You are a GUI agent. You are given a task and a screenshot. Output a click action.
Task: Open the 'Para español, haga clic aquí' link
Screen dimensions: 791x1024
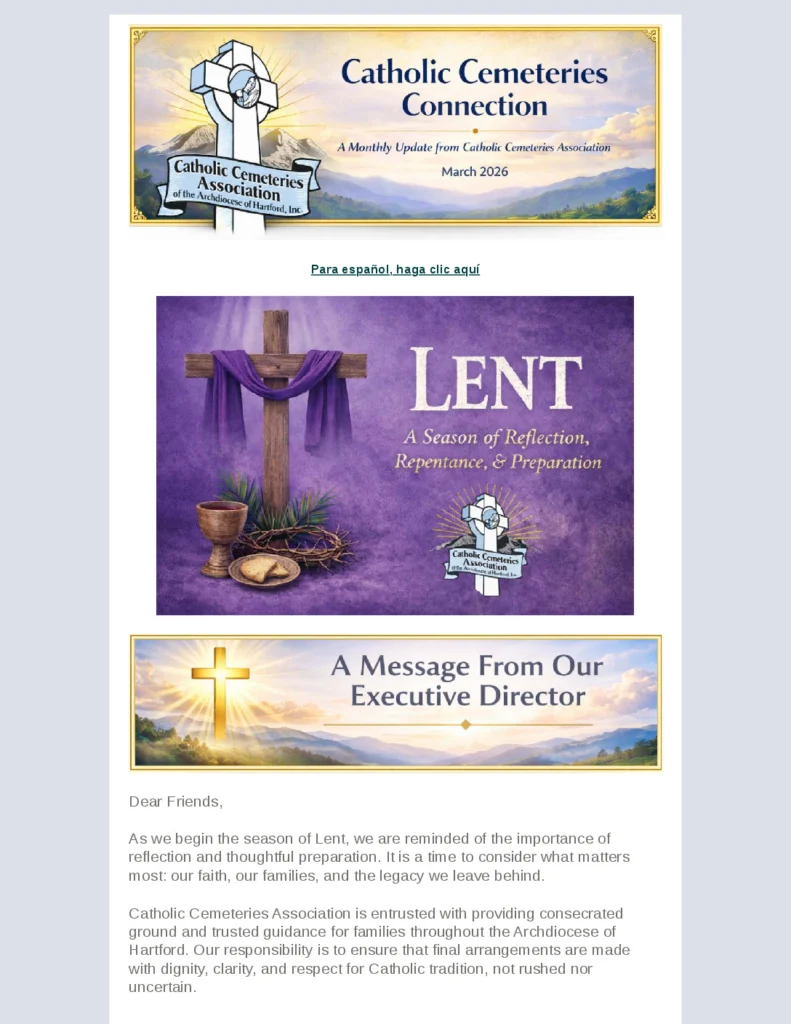click(395, 270)
